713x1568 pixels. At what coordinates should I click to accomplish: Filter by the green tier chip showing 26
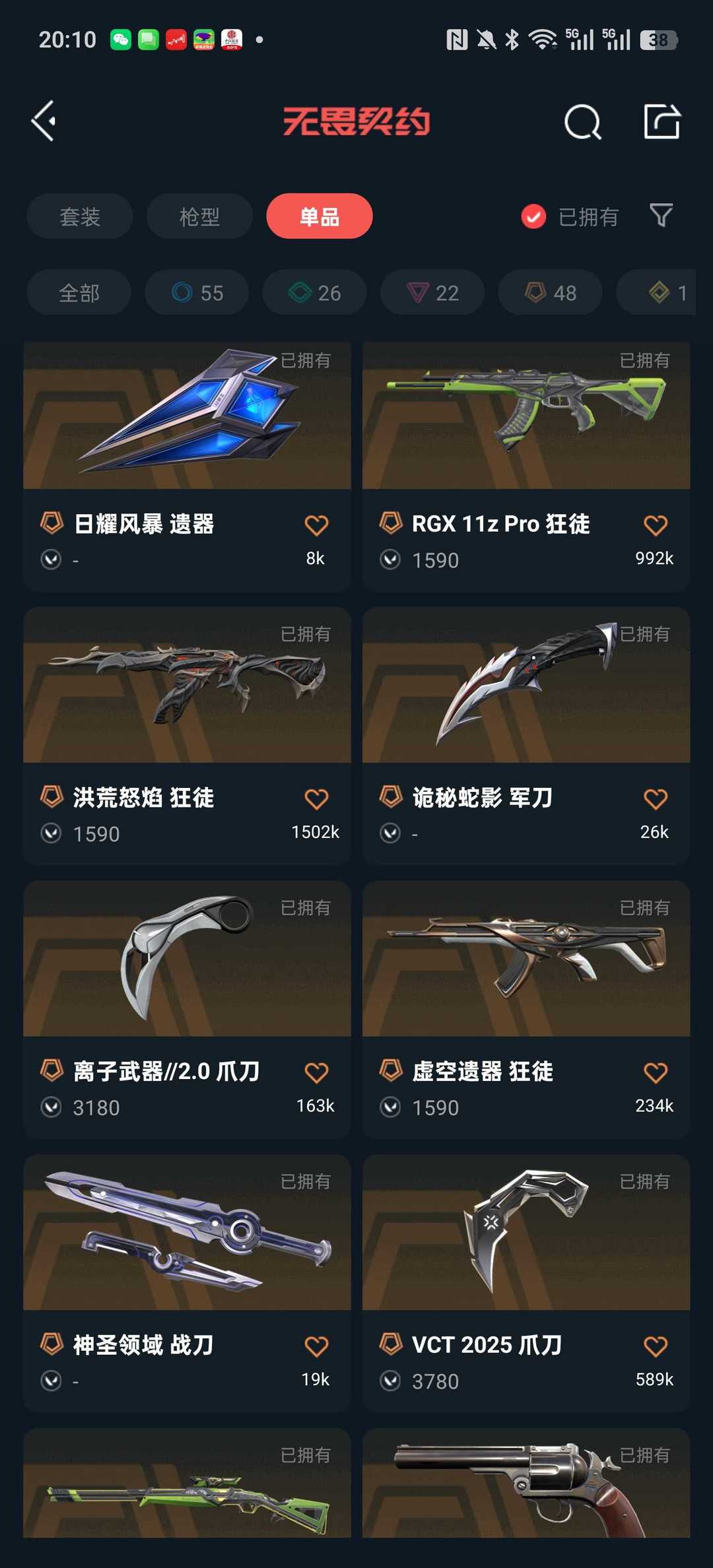pos(314,292)
